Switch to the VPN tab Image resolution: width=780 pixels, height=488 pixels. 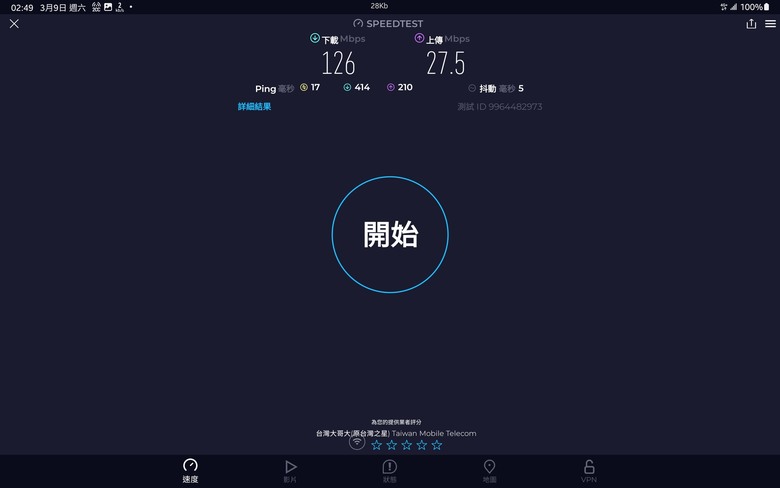click(589, 471)
